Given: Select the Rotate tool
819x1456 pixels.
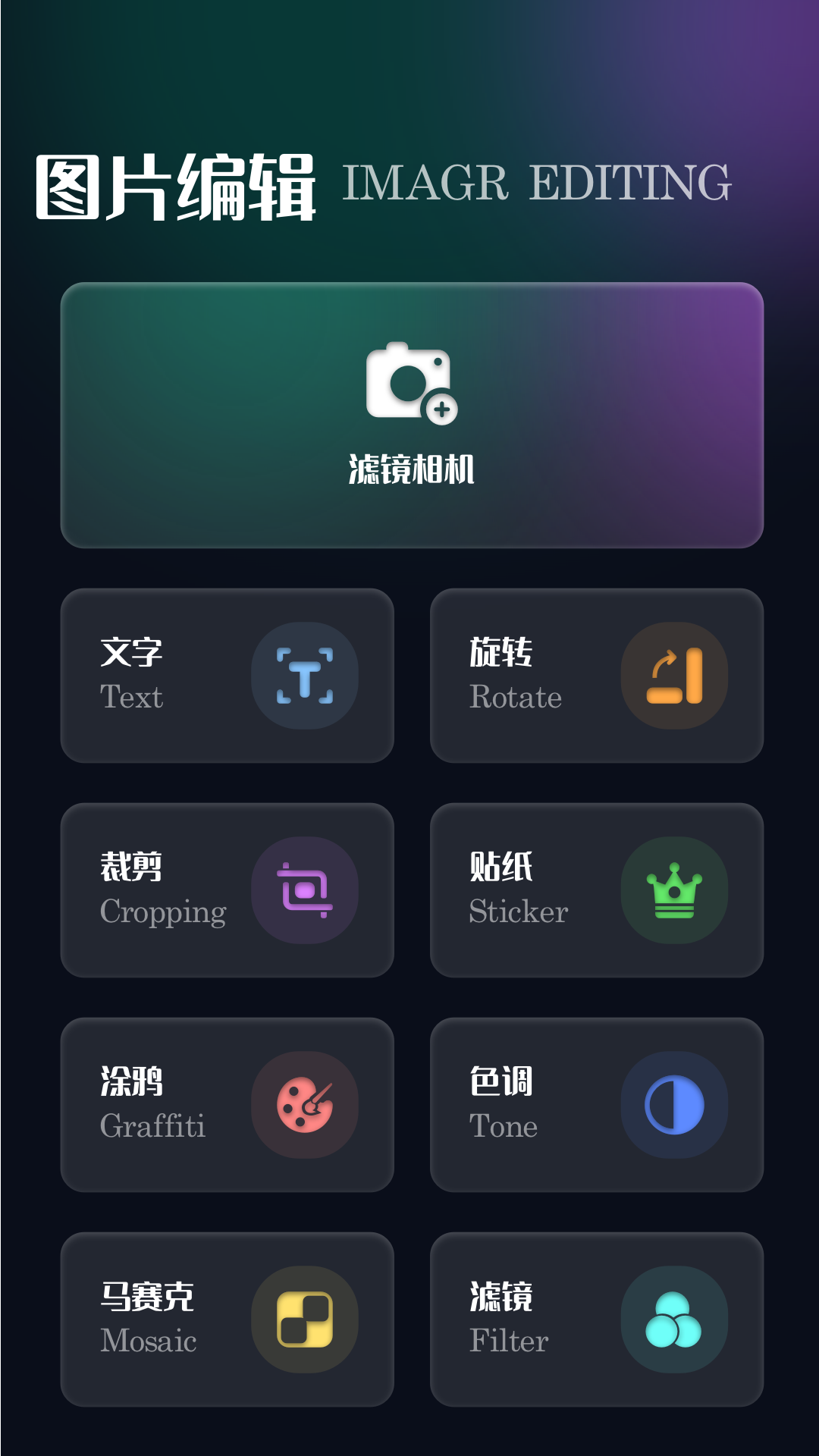Looking at the screenshot, I should (x=596, y=676).
